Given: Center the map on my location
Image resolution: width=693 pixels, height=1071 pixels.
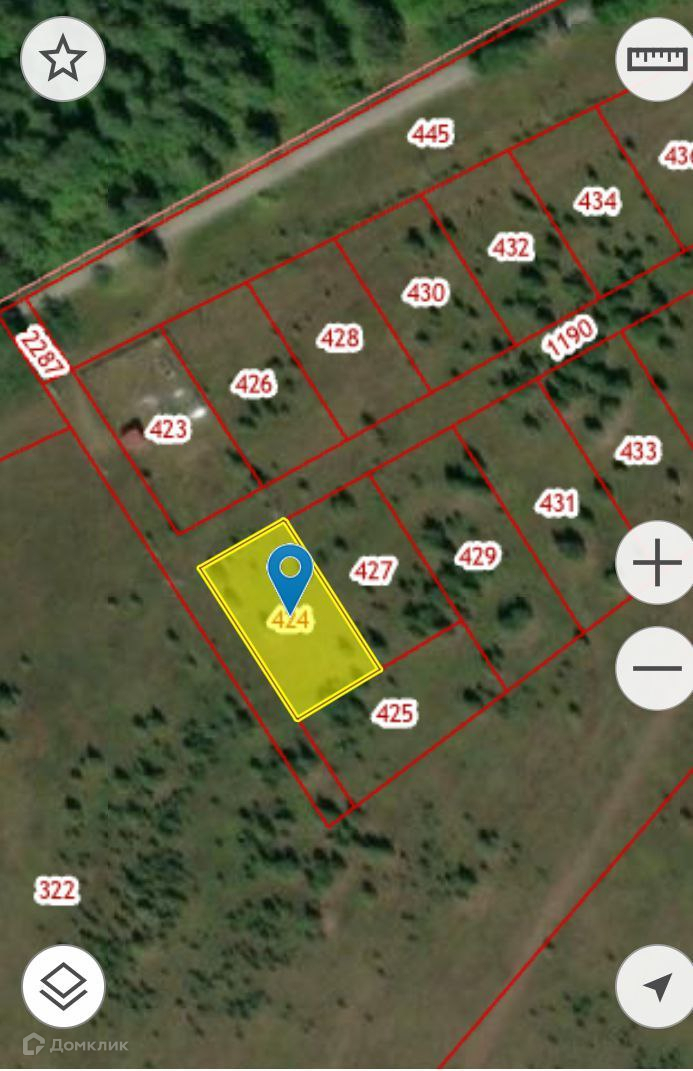Looking at the screenshot, I should [x=656, y=986].
